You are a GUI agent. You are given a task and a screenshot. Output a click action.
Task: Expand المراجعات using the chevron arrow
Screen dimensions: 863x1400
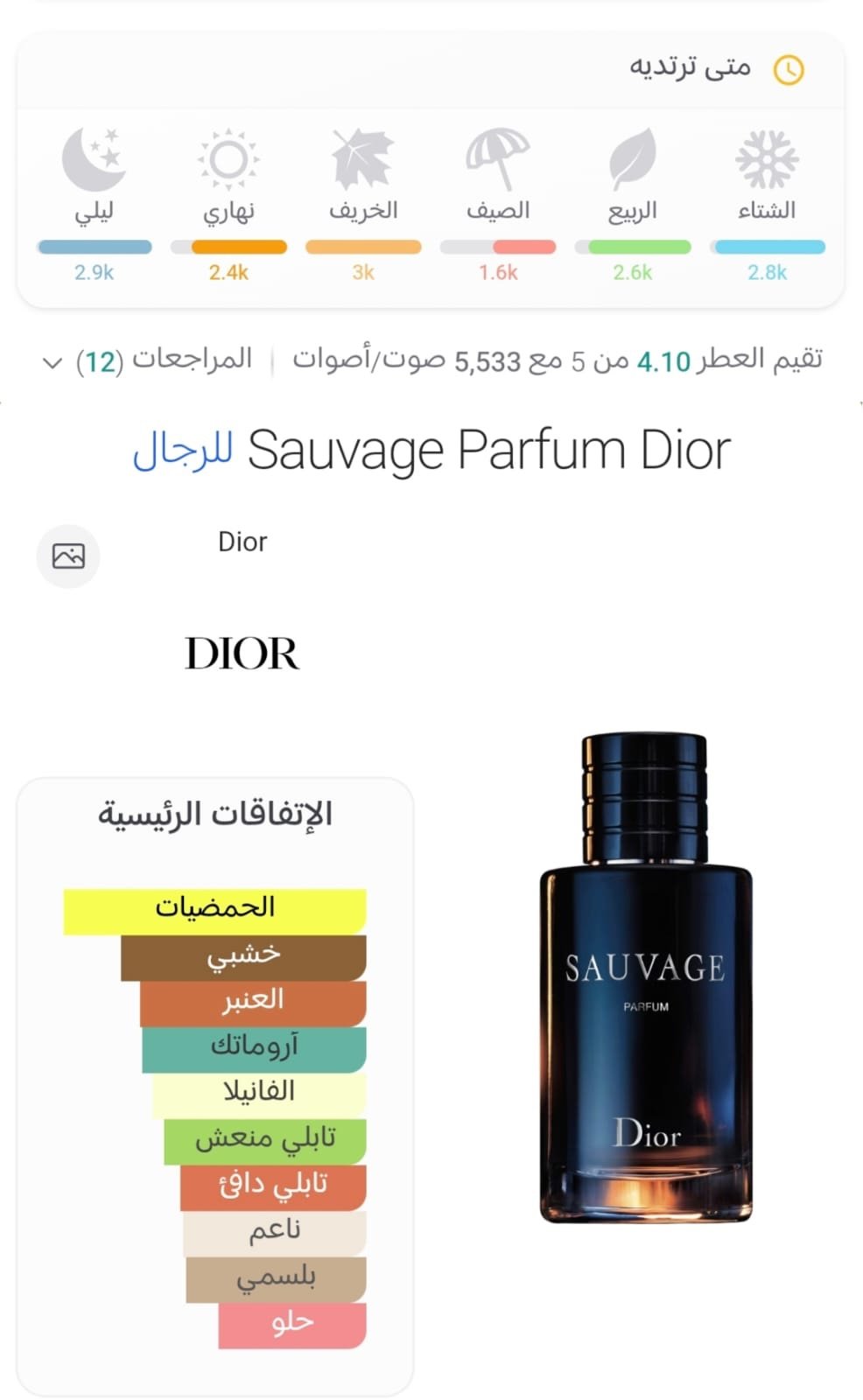click(53, 360)
